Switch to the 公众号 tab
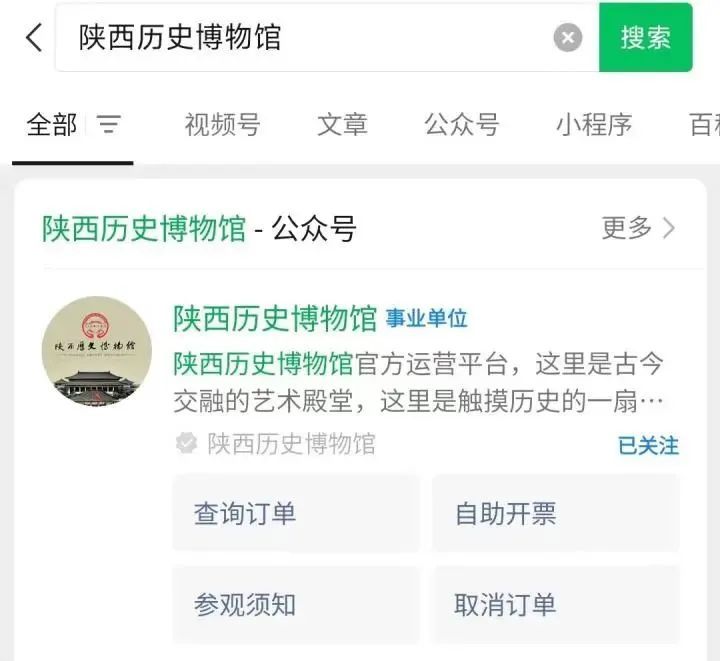This screenshot has width=720, height=661. click(461, 125)
